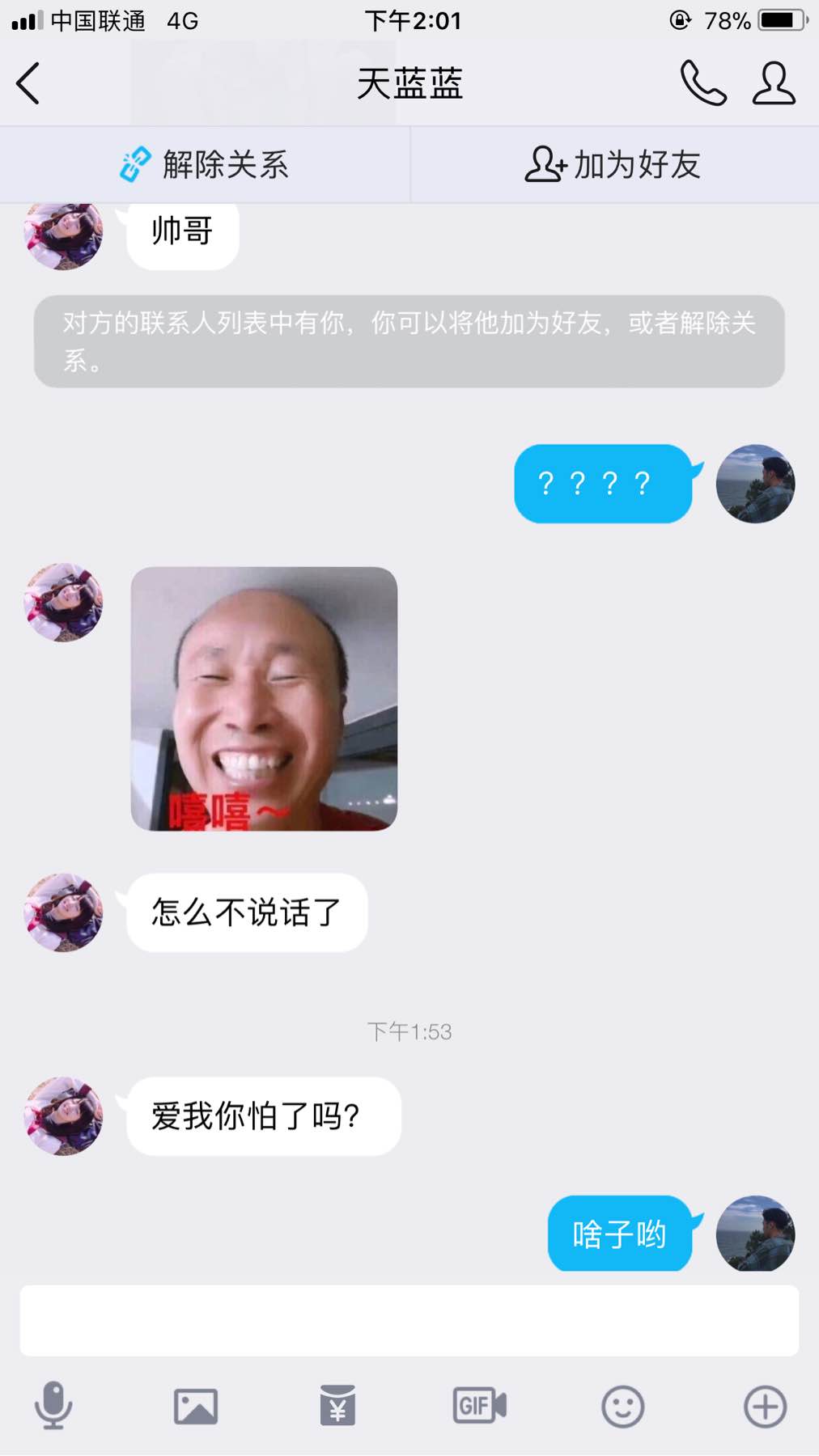The width and height of the screenshot is (819, 1456).
Task: Add 天蓝蓝 via 加为好友
Action: click(613, 165)
